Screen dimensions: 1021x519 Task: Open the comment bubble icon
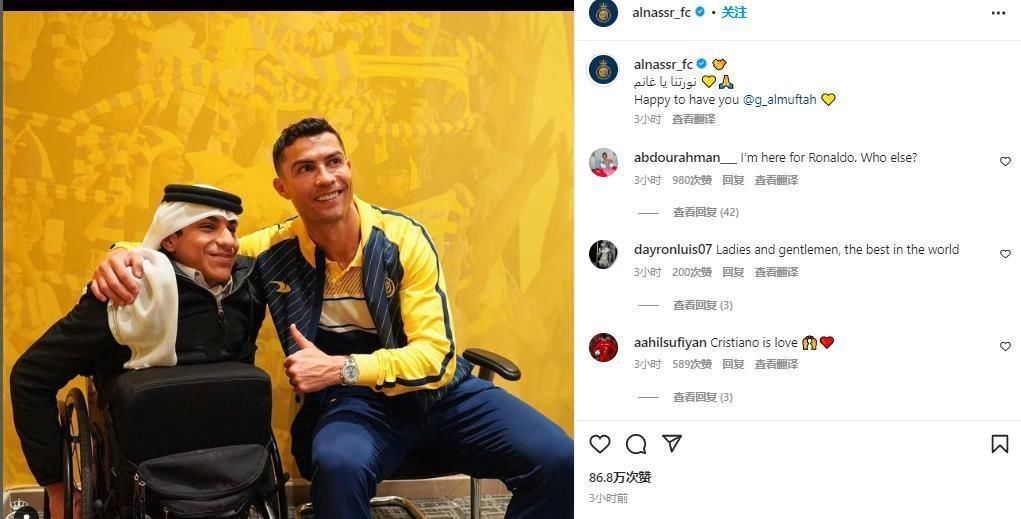pyautogui.click(x=636, y=444)
